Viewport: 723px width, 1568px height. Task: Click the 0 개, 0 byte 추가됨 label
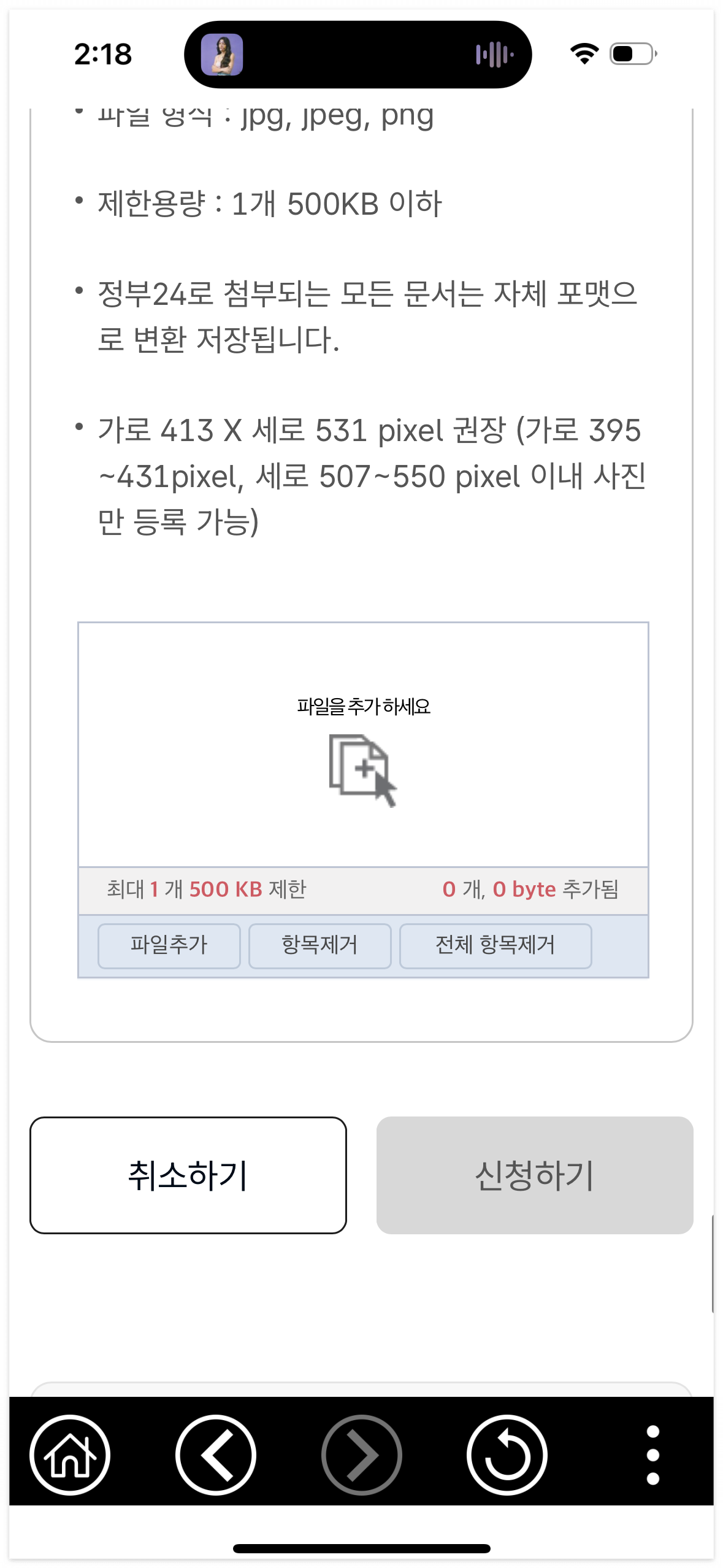[530, 890]
